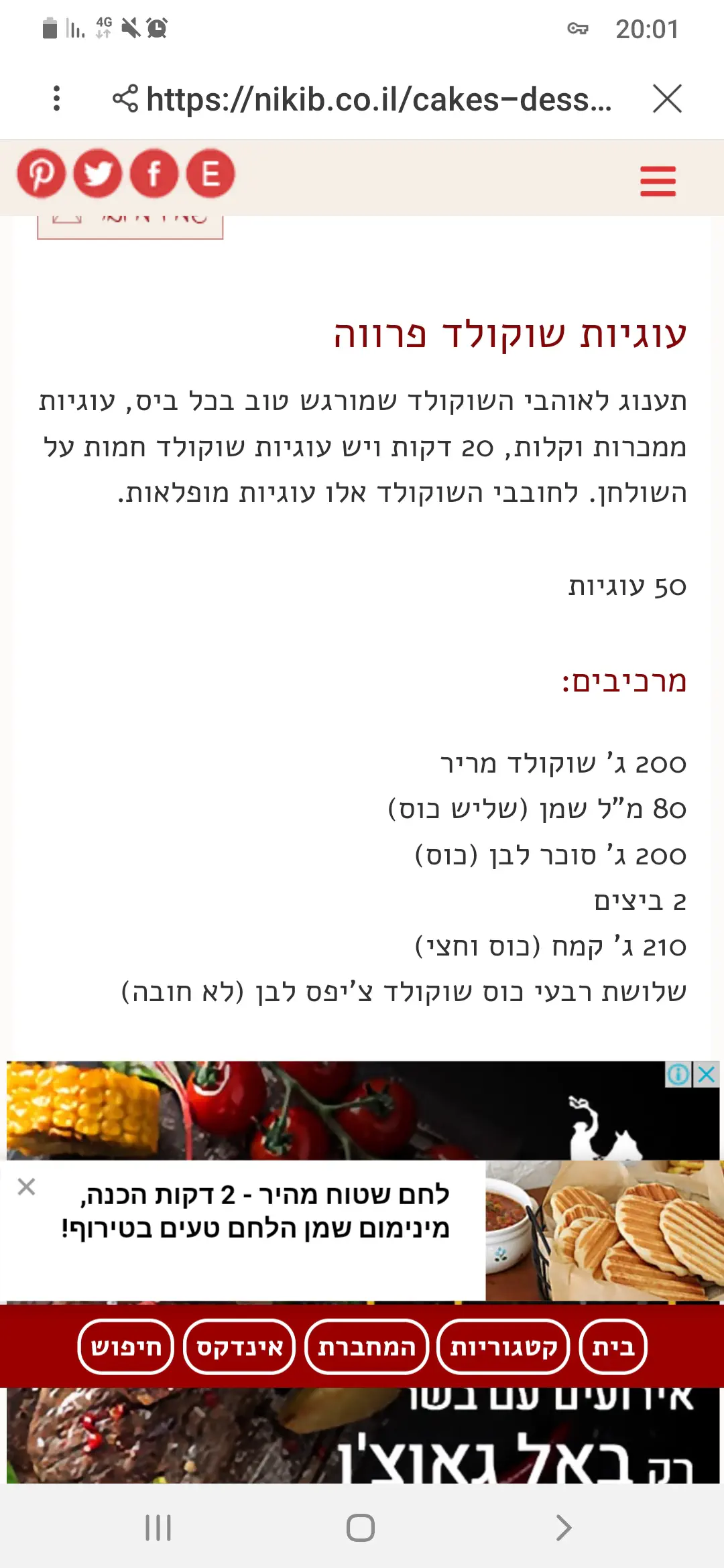724x1568 pixels.
Task: Share the recipe on Pinterest
Action: tap(42, 174)
